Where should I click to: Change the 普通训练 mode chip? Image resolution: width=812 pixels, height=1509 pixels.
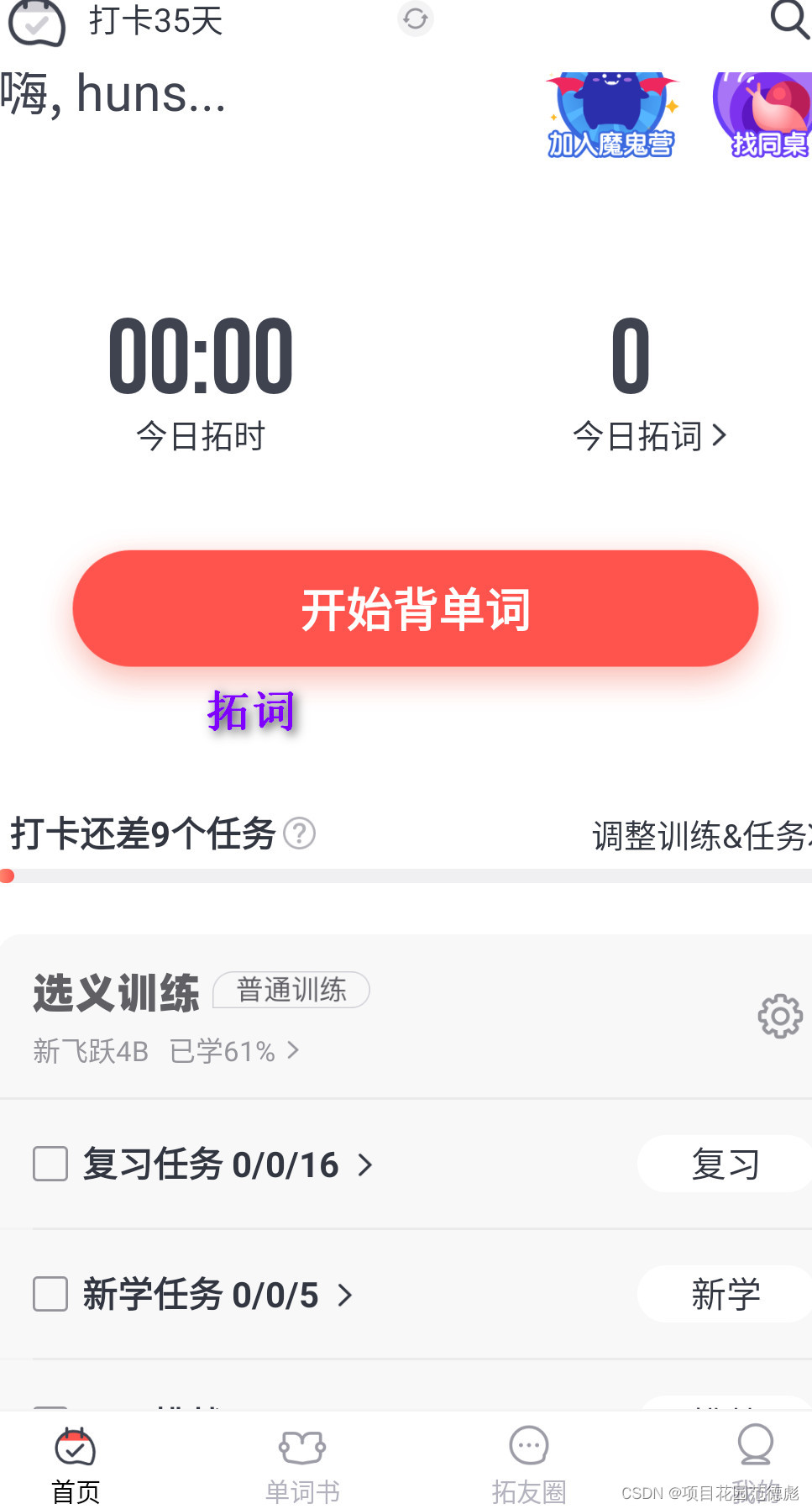pos(291,990)
